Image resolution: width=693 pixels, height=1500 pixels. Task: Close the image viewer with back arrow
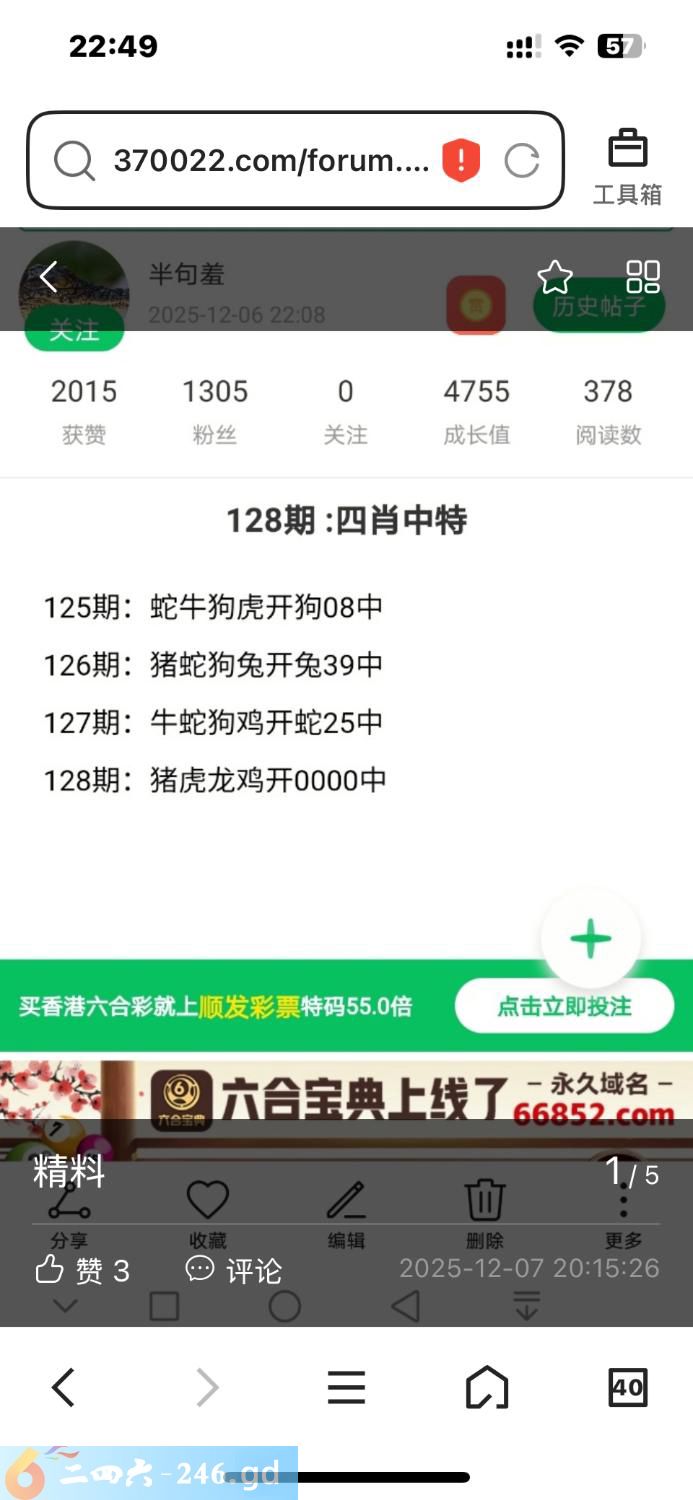[49, 276]
